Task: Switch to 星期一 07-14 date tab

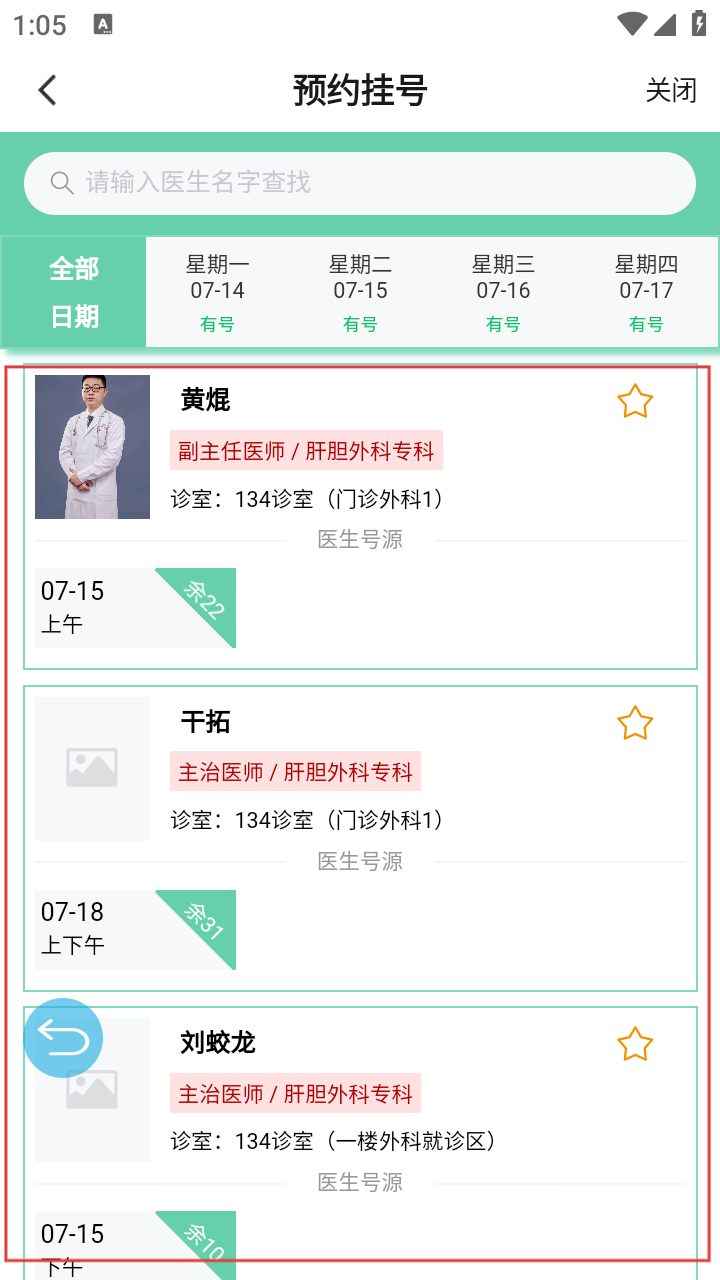Action: [x=217, y=292]
